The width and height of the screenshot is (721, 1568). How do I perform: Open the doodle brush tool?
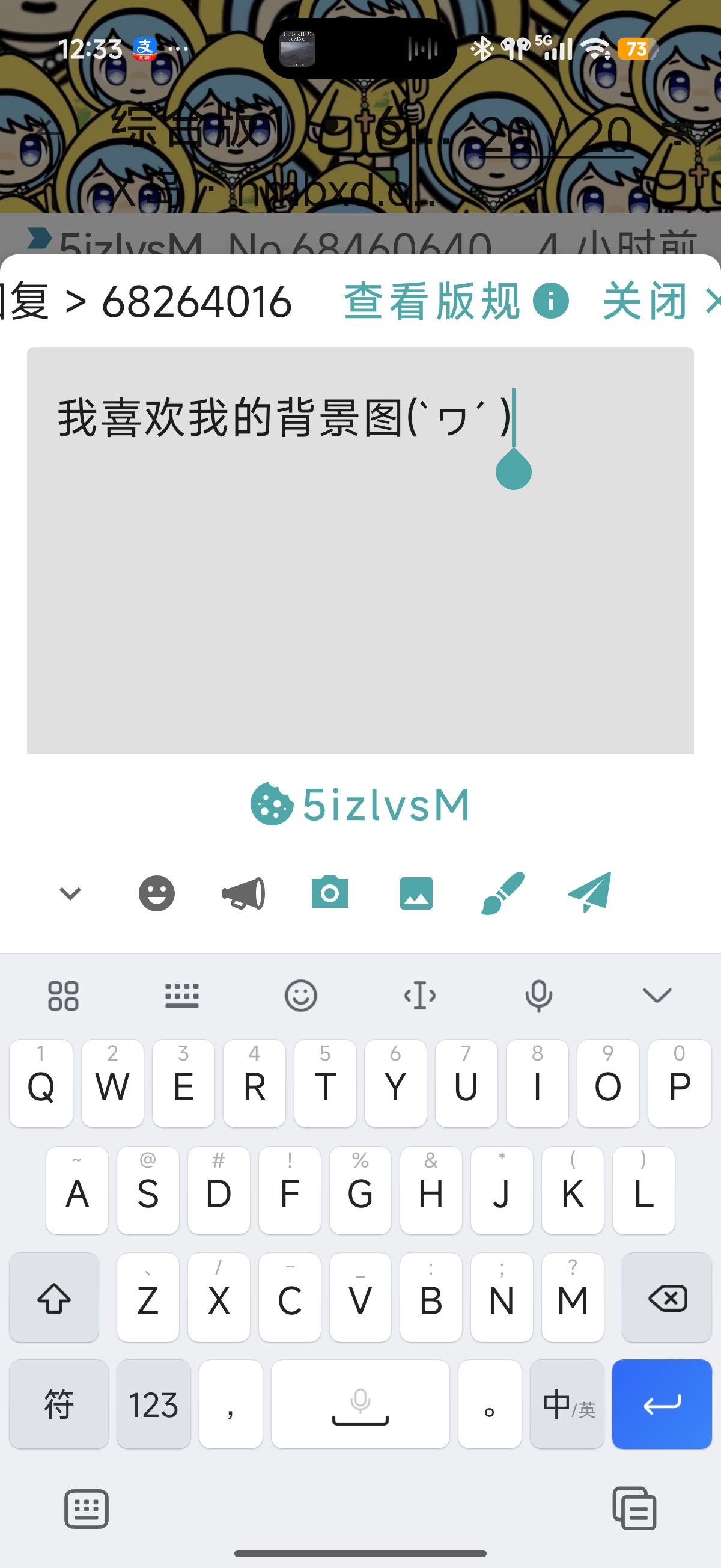[x=502, y=893]
